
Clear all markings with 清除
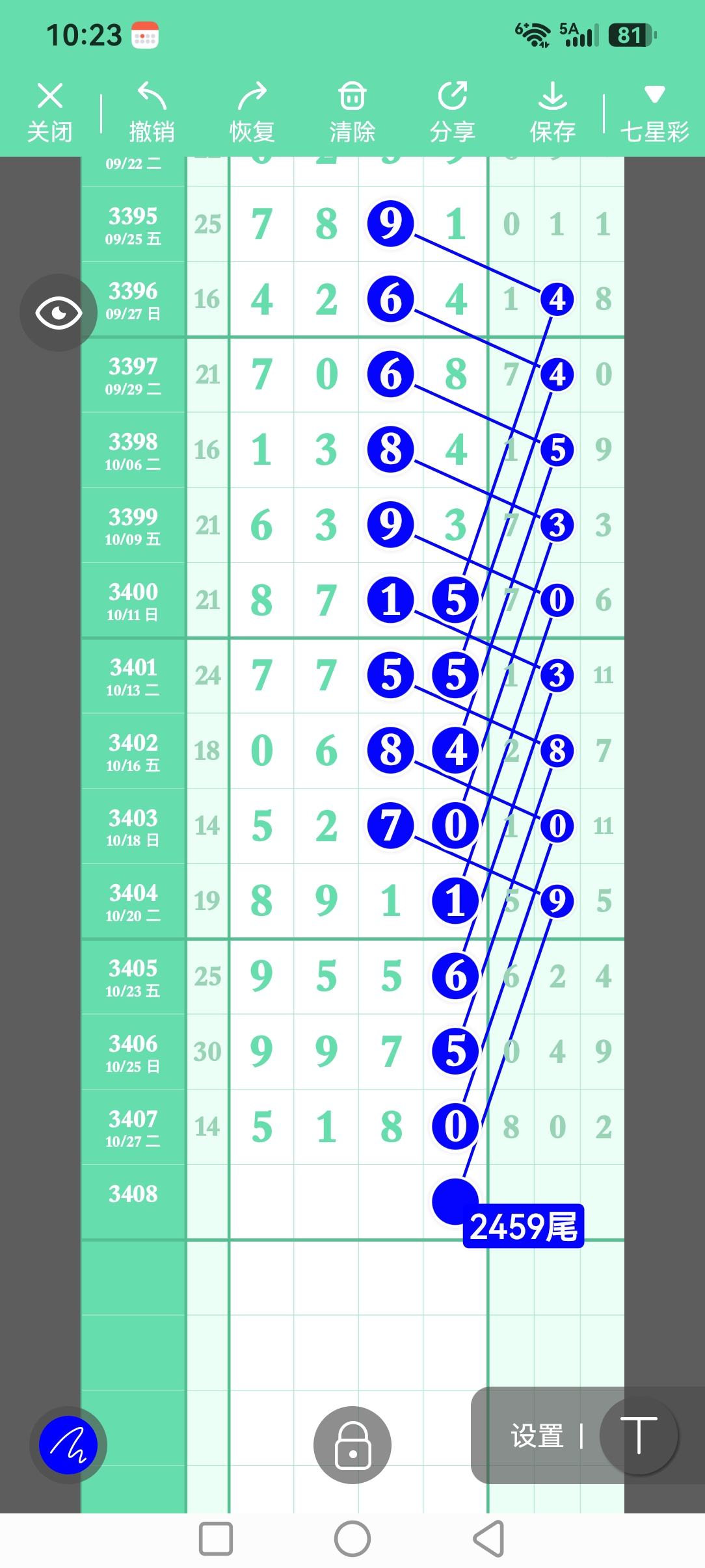click(x=352, y=112)
